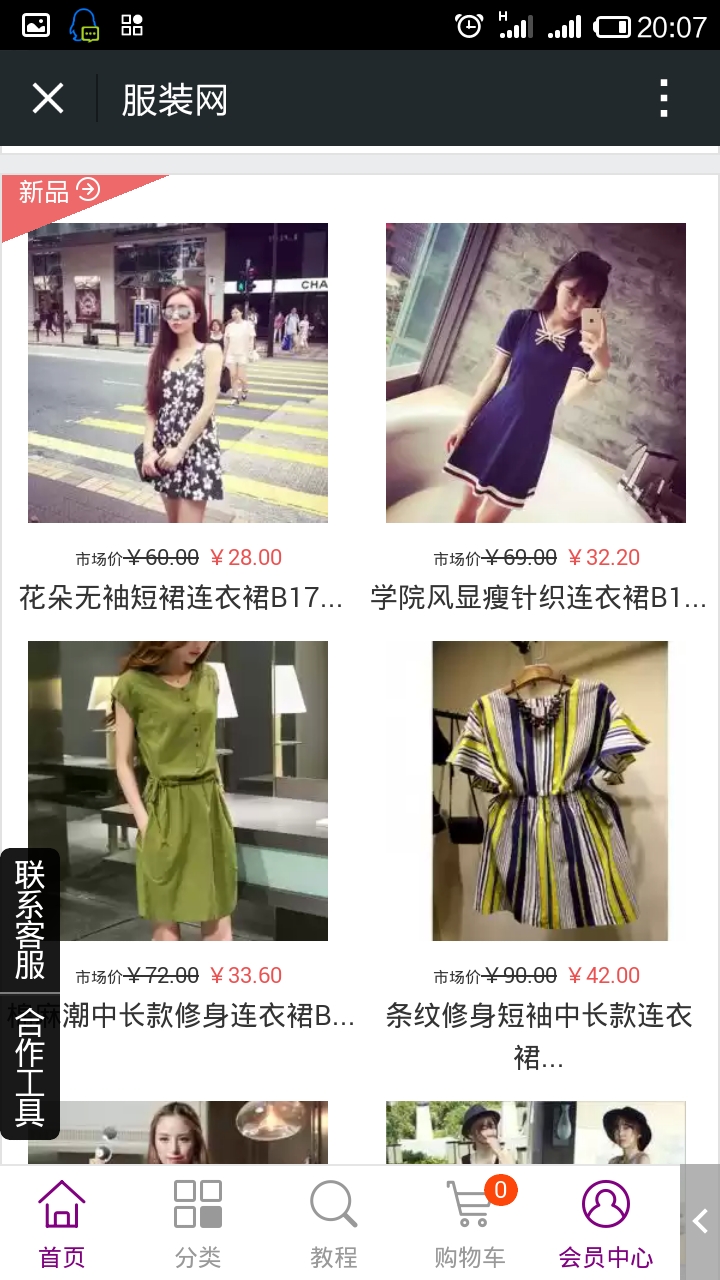The image size is (720, 1280).
Task: Tap 联系客服 to contact customer service
Action: coord(30,920)
